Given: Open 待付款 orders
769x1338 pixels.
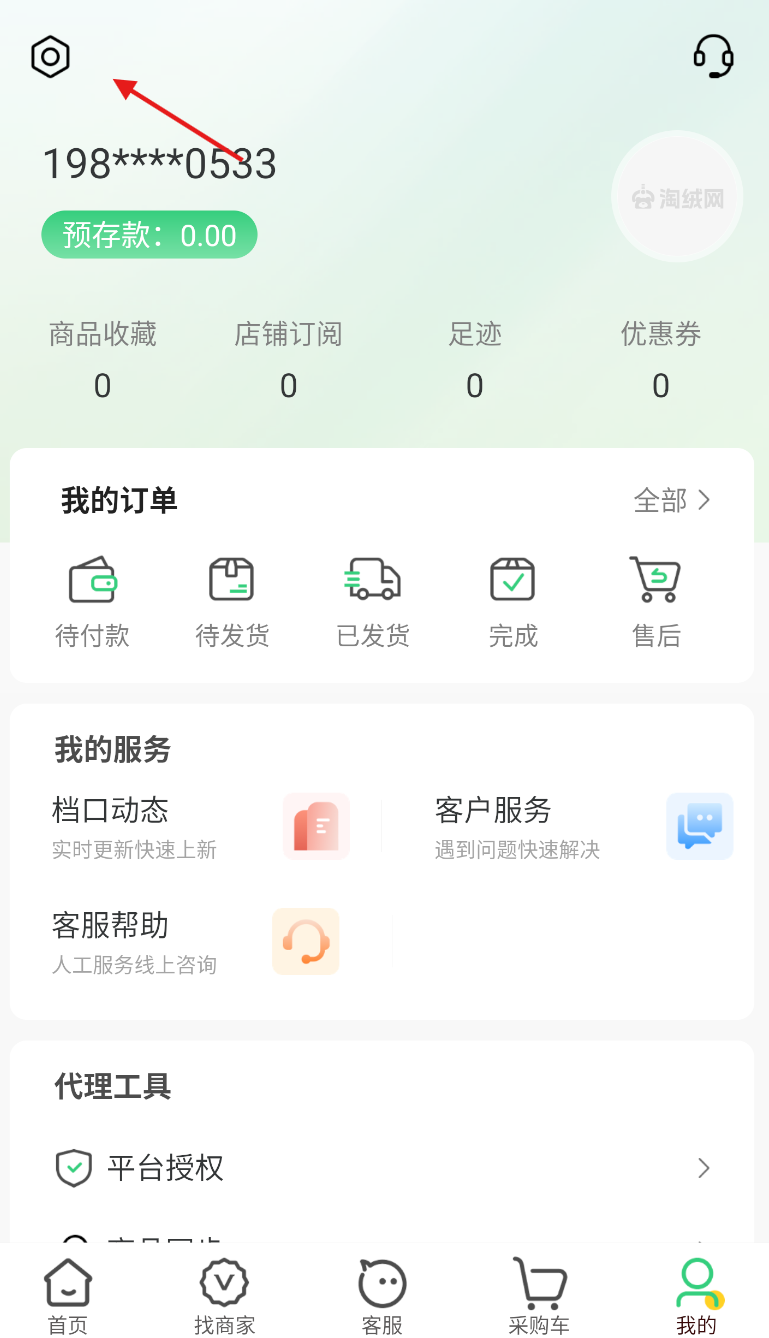Looking at the screenshot, I should click(x=92, y=602).
